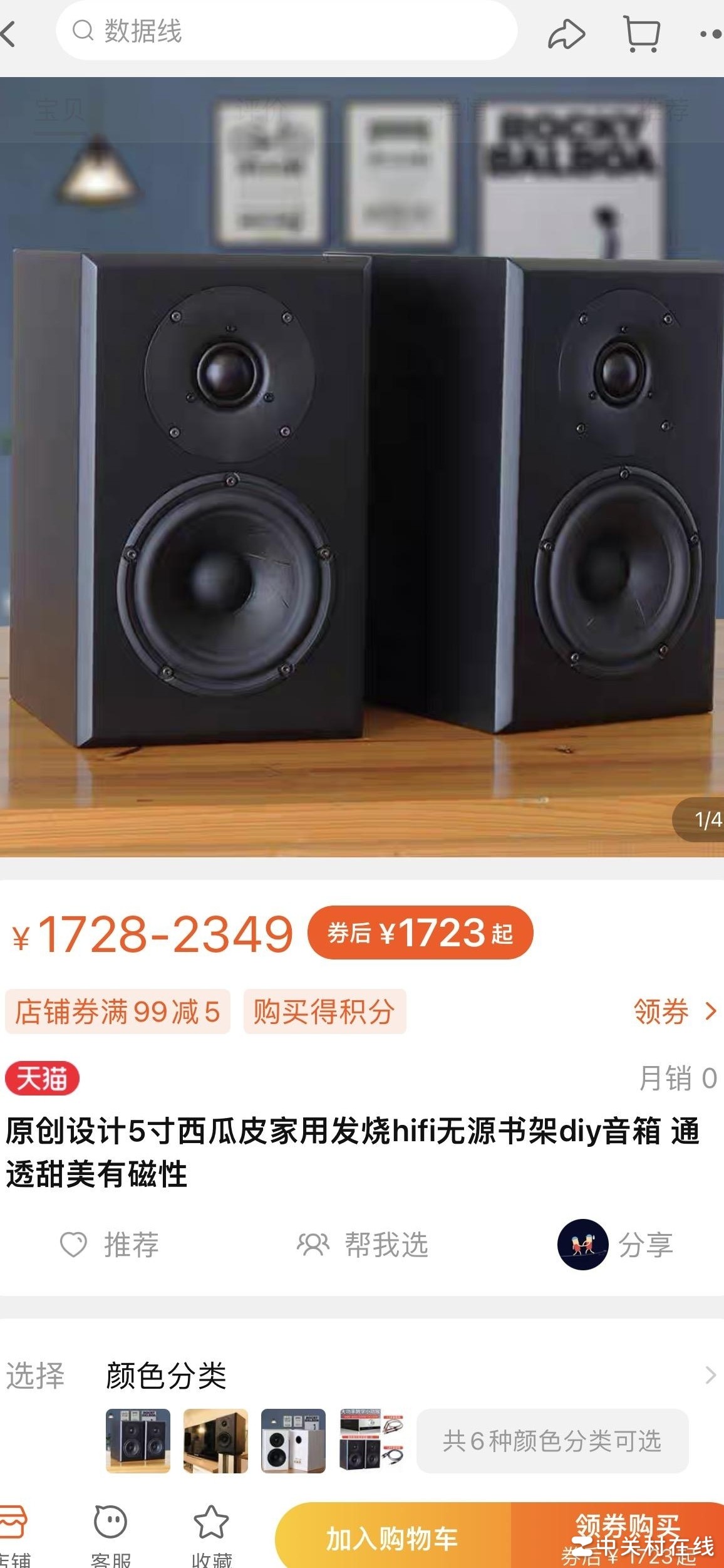The width and height of the screenshot is (724, 1568).
Task: Tap 推荐 heart to recommend the item
Action: point(110,1244)
